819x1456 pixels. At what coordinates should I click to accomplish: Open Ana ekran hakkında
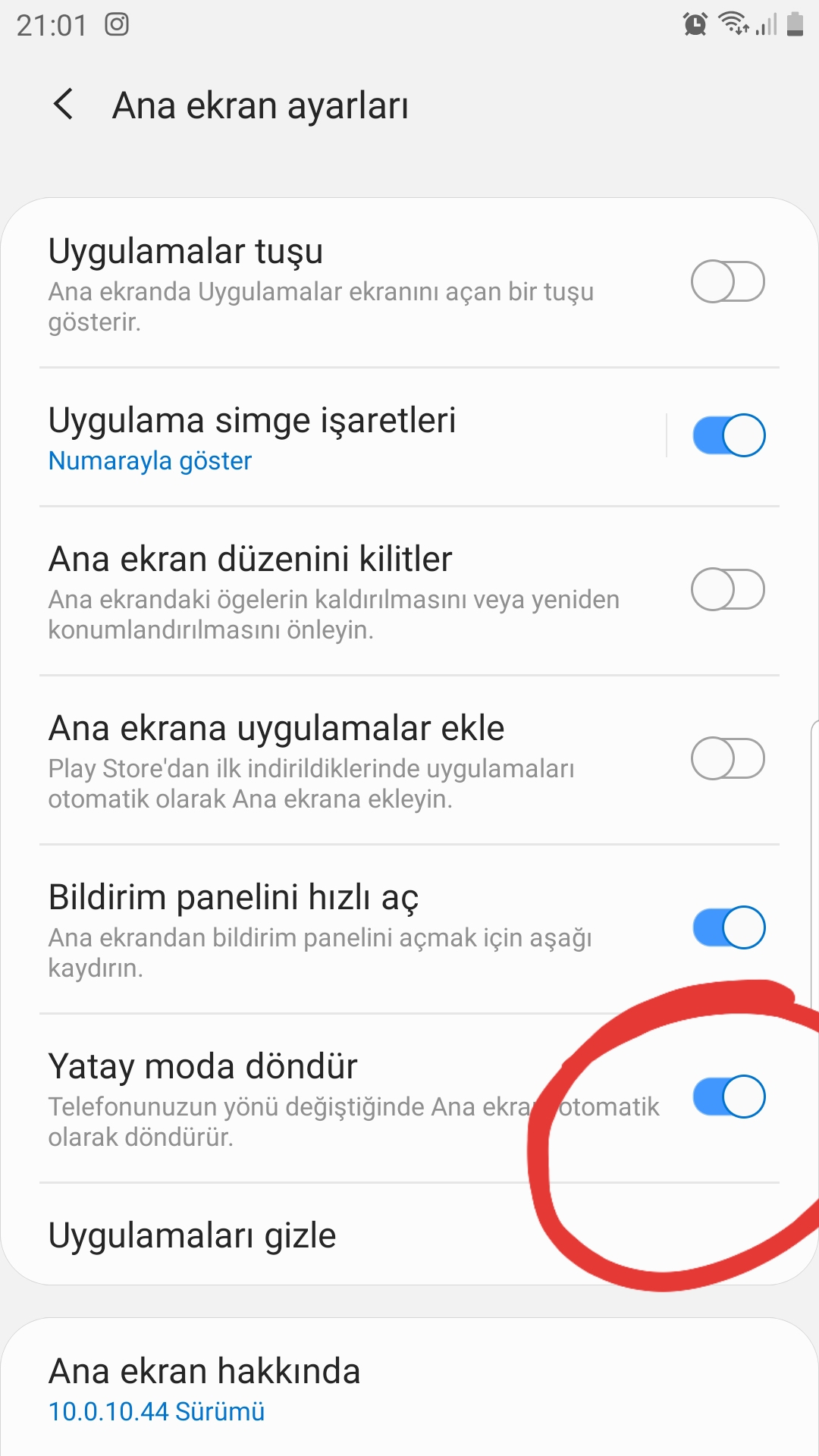tap(409, 1389)
